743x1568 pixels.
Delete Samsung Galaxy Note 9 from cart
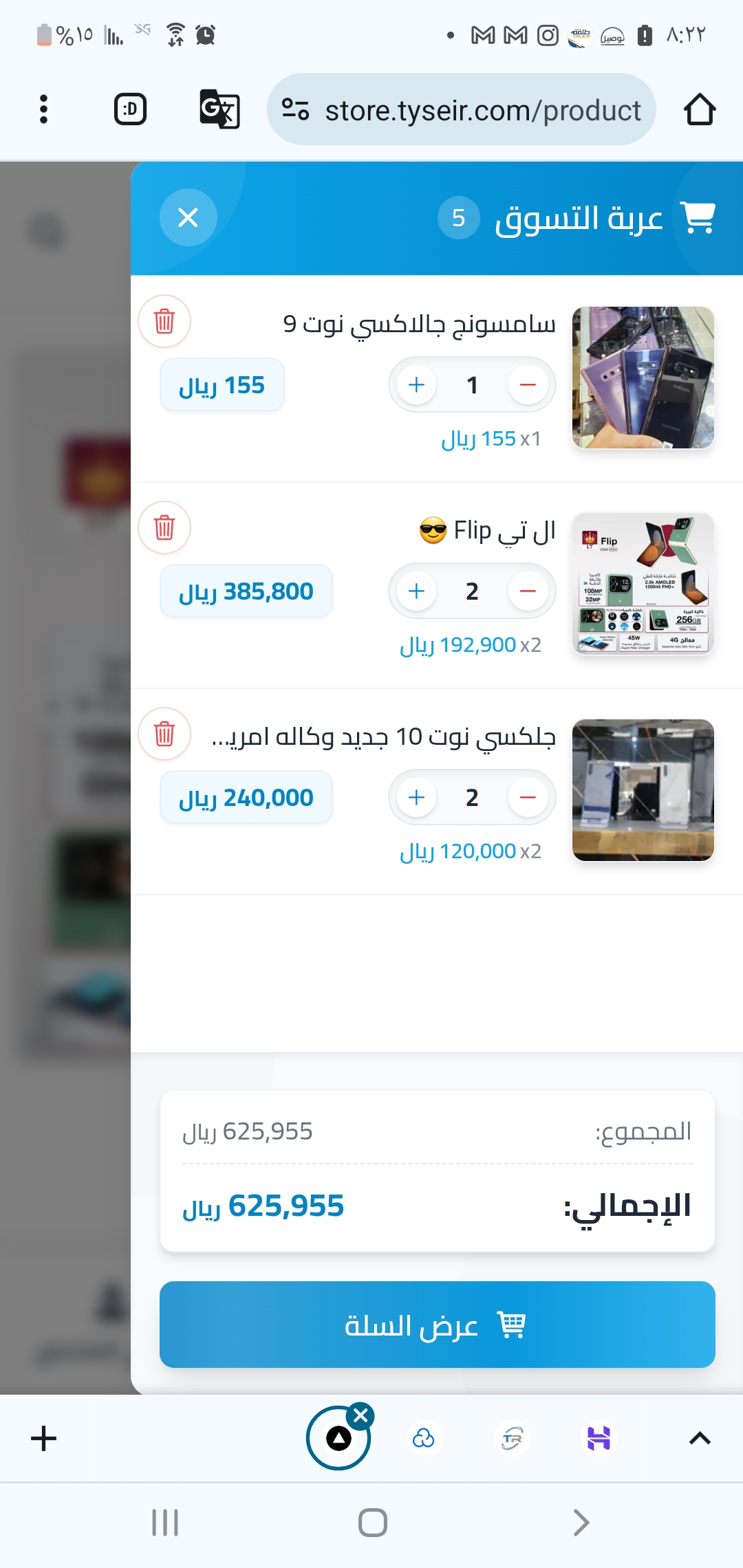tap(164, 321)
